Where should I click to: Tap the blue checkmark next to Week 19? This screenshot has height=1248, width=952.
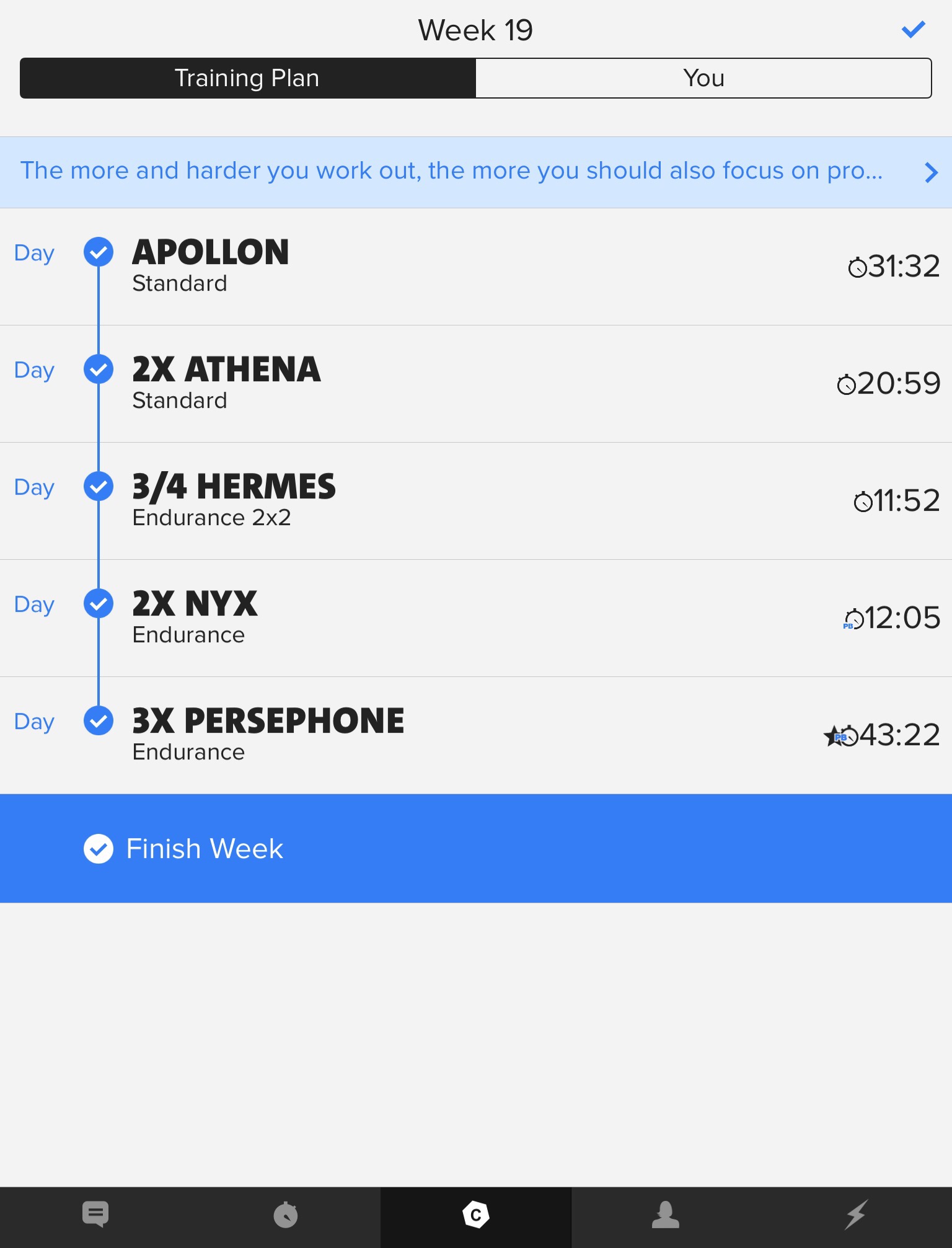[913, 29]
